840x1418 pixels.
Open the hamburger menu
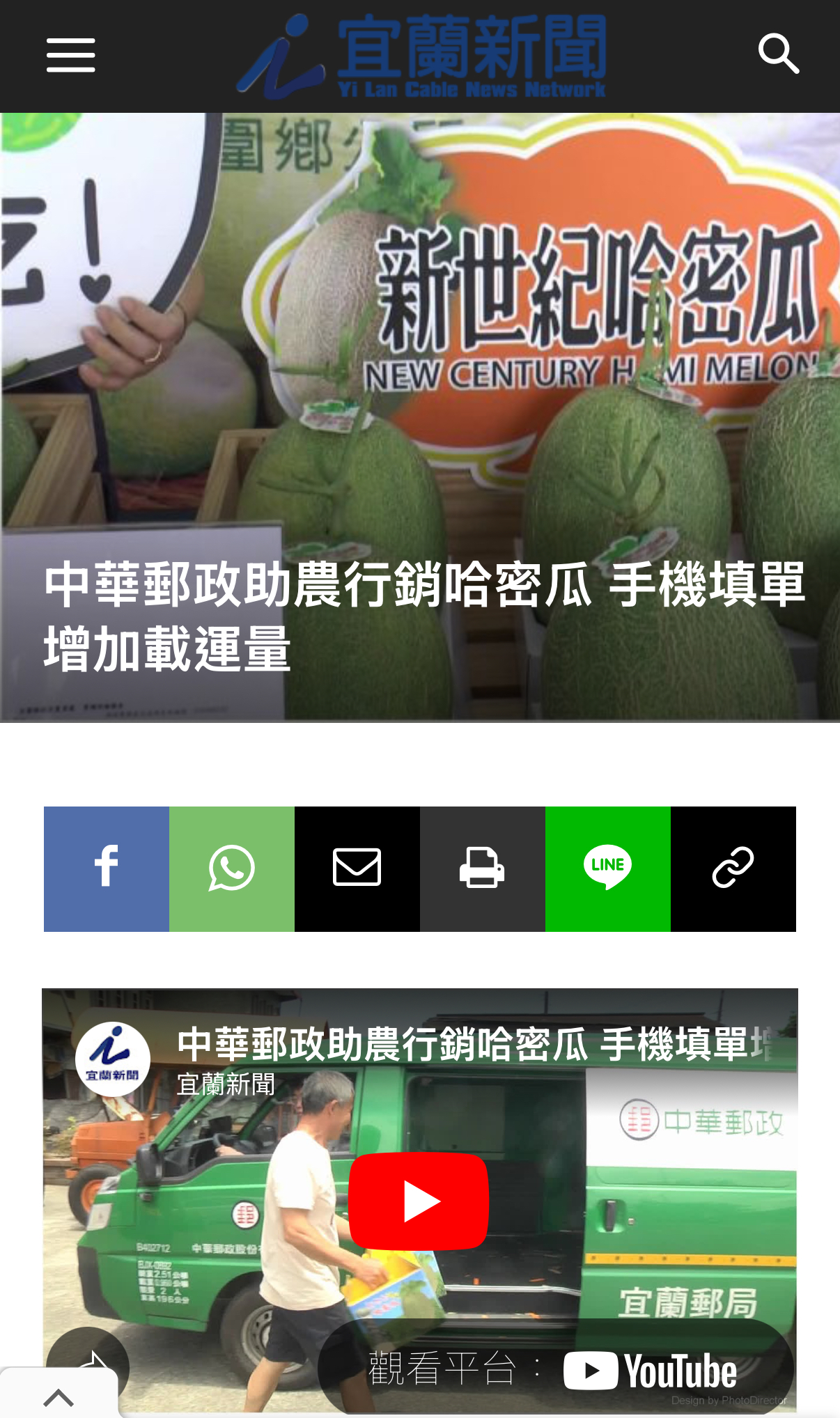71,56
